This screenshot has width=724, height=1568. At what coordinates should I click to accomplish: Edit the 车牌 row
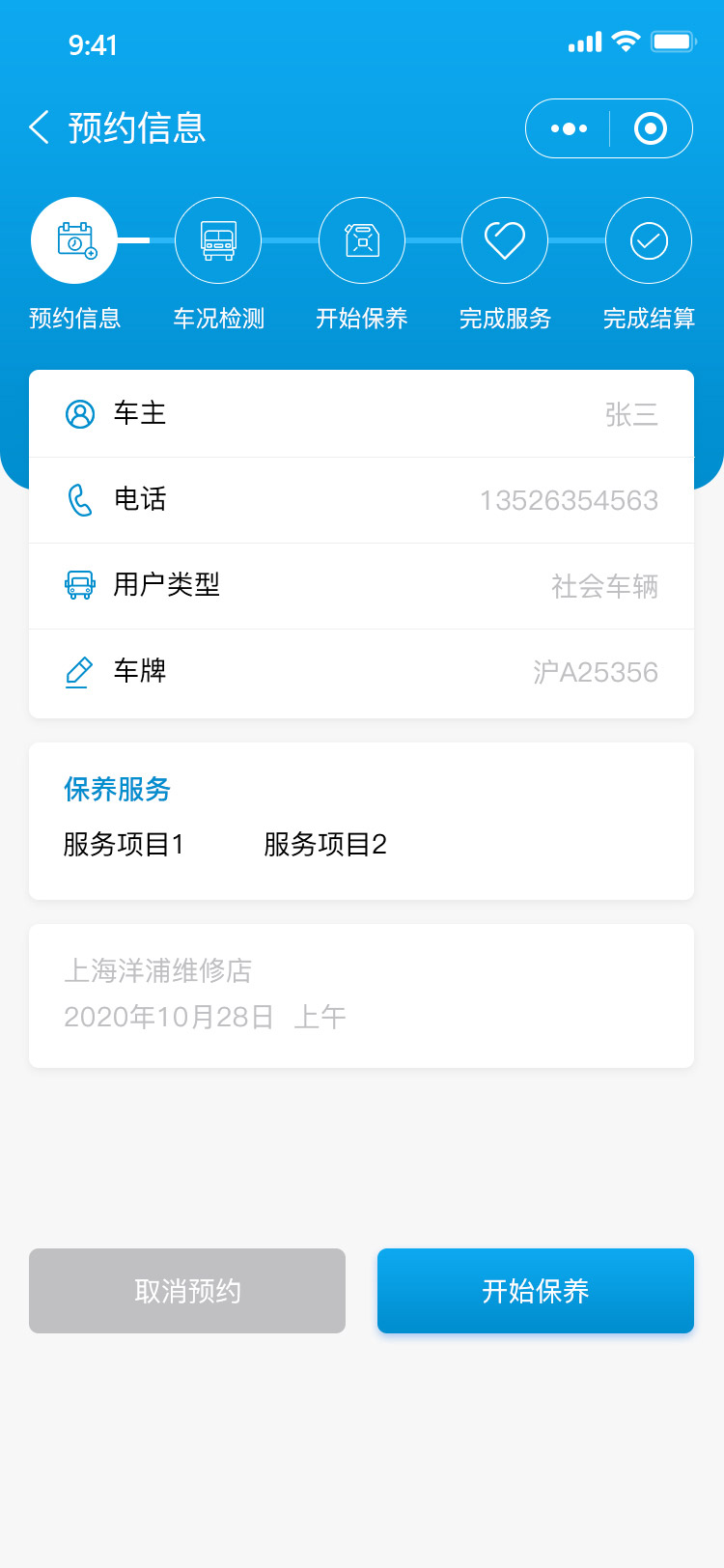pyautogui.click(x=362, y=672)
